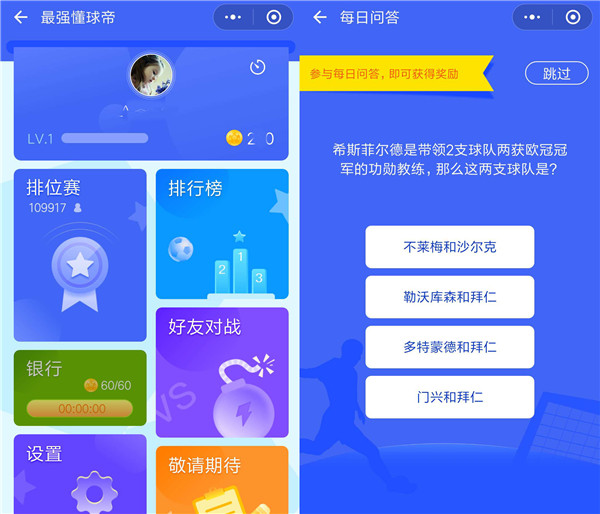
Task: Tap the timer icon beside the avatar
Action: pyautogui.click(x=258, y=67)
